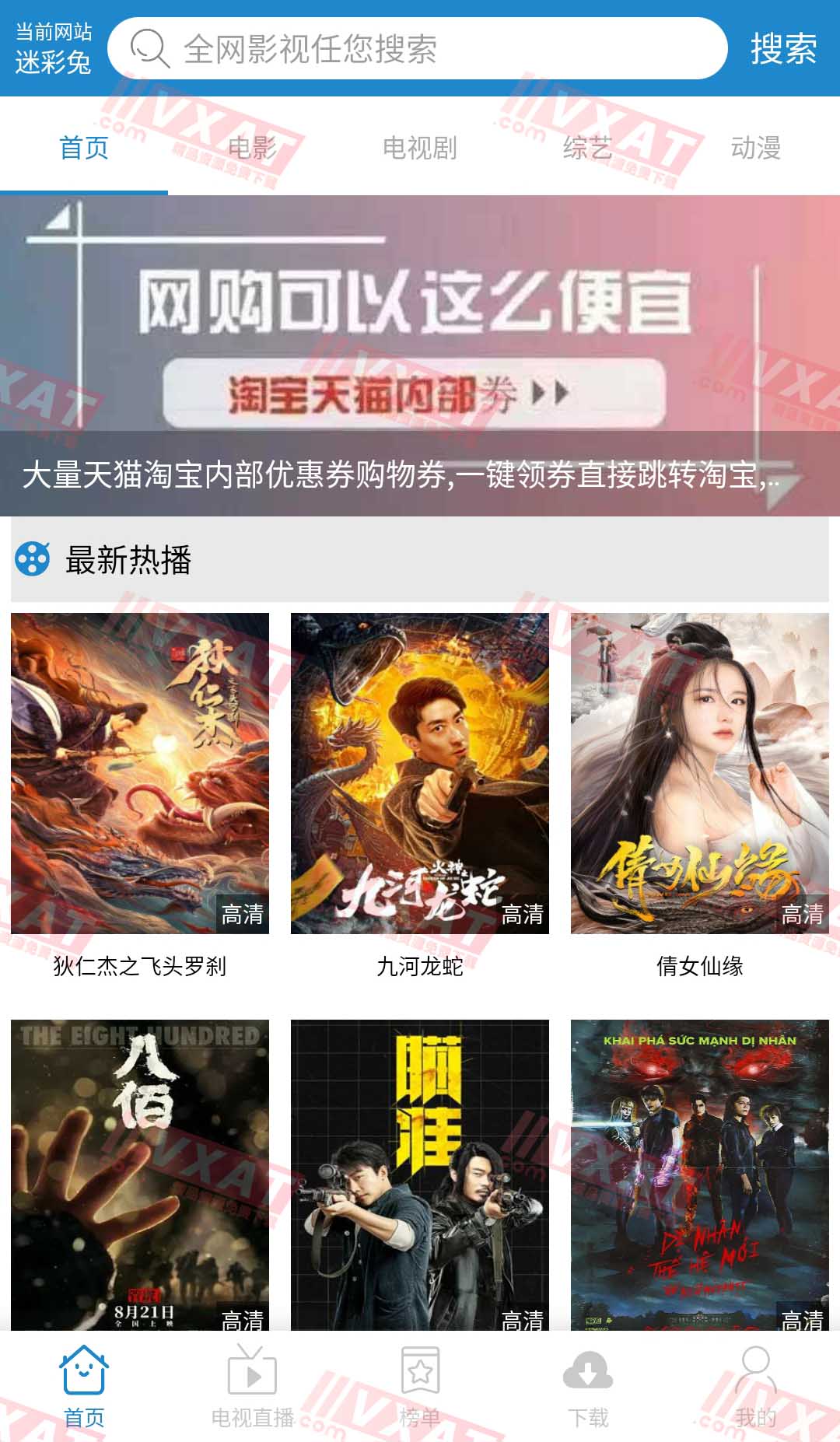840x1442 pixels.
Task: Open the 首页 home icon in bottom bar
Action: [x=83, y=1370]
